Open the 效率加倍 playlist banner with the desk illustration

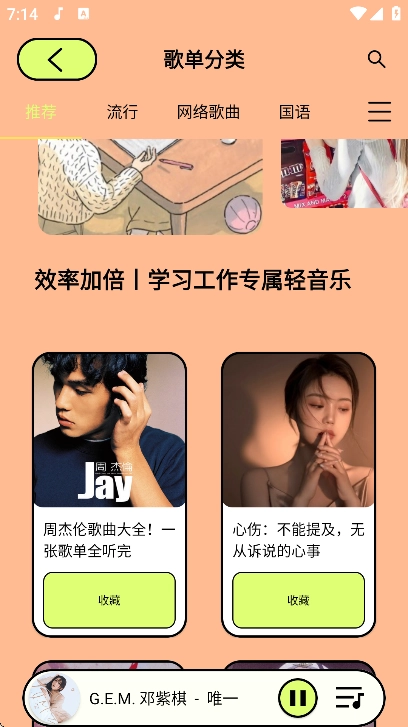[150, 186]
